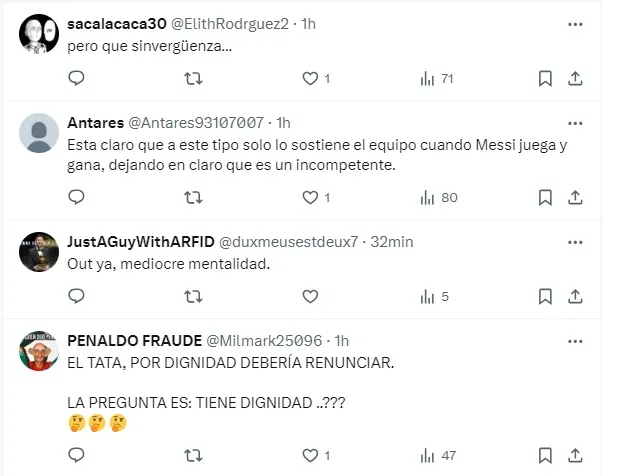
Task: Open overflow menu on sacalacaca30's tweet
Action: 575,23
